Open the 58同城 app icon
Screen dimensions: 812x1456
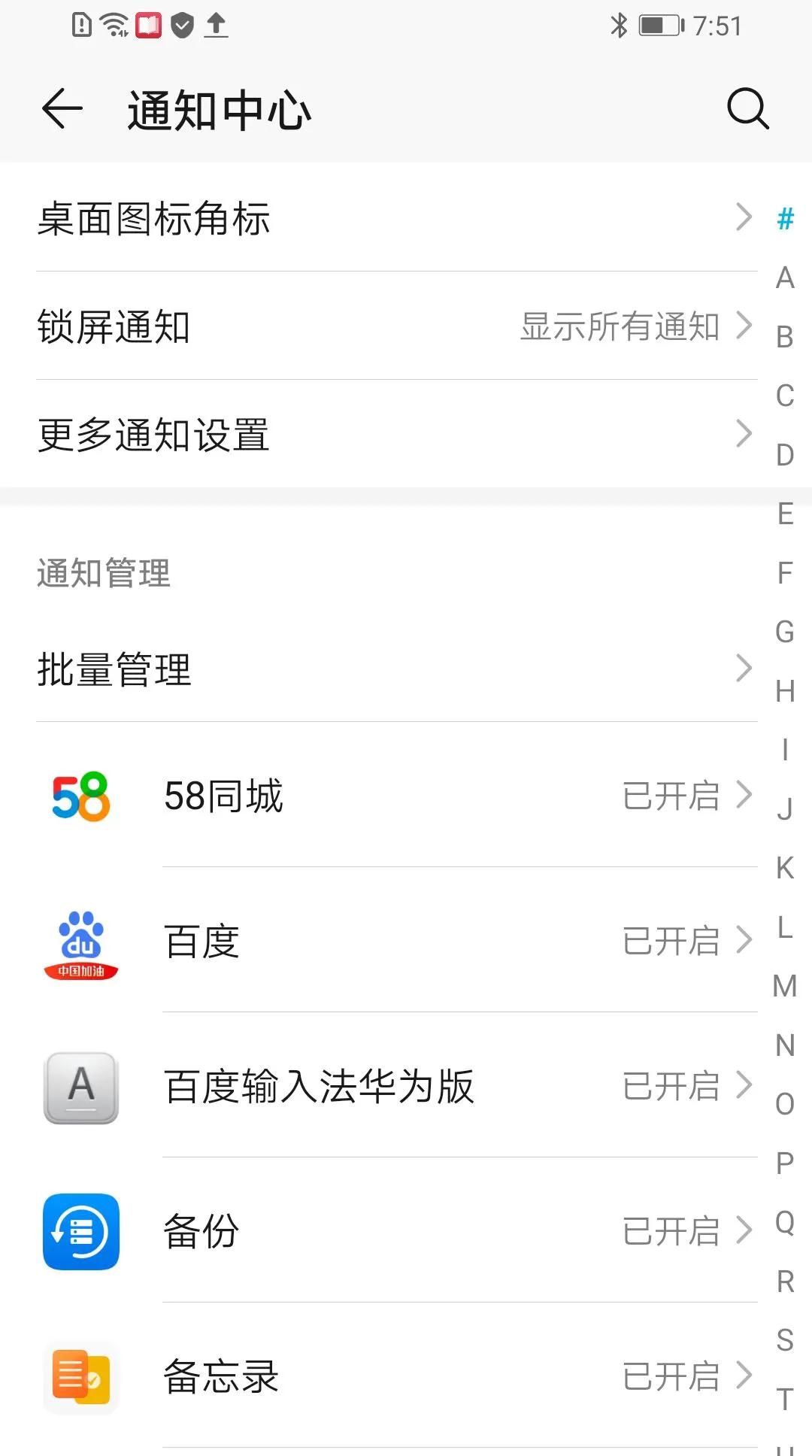80,797
